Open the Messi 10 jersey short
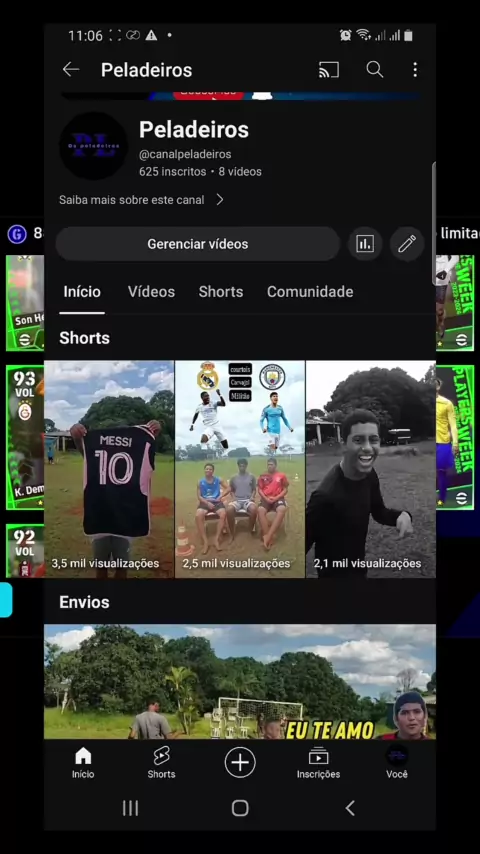This screenshot has width=480, height=854. click(x=109, y=469)
